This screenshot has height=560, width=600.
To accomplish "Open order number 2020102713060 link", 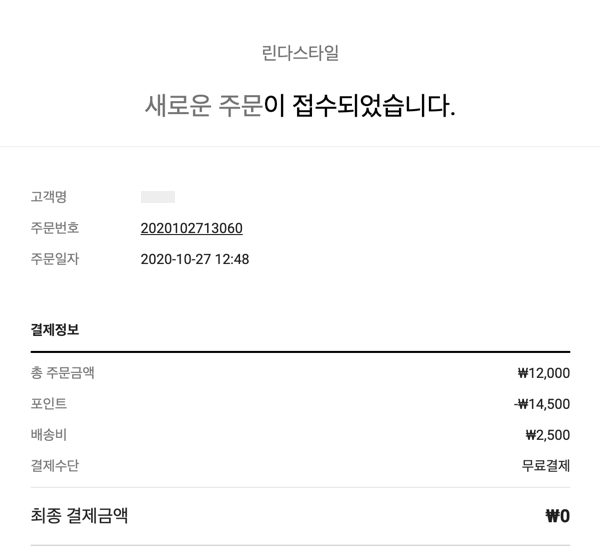I will click(x=191, y=229).
